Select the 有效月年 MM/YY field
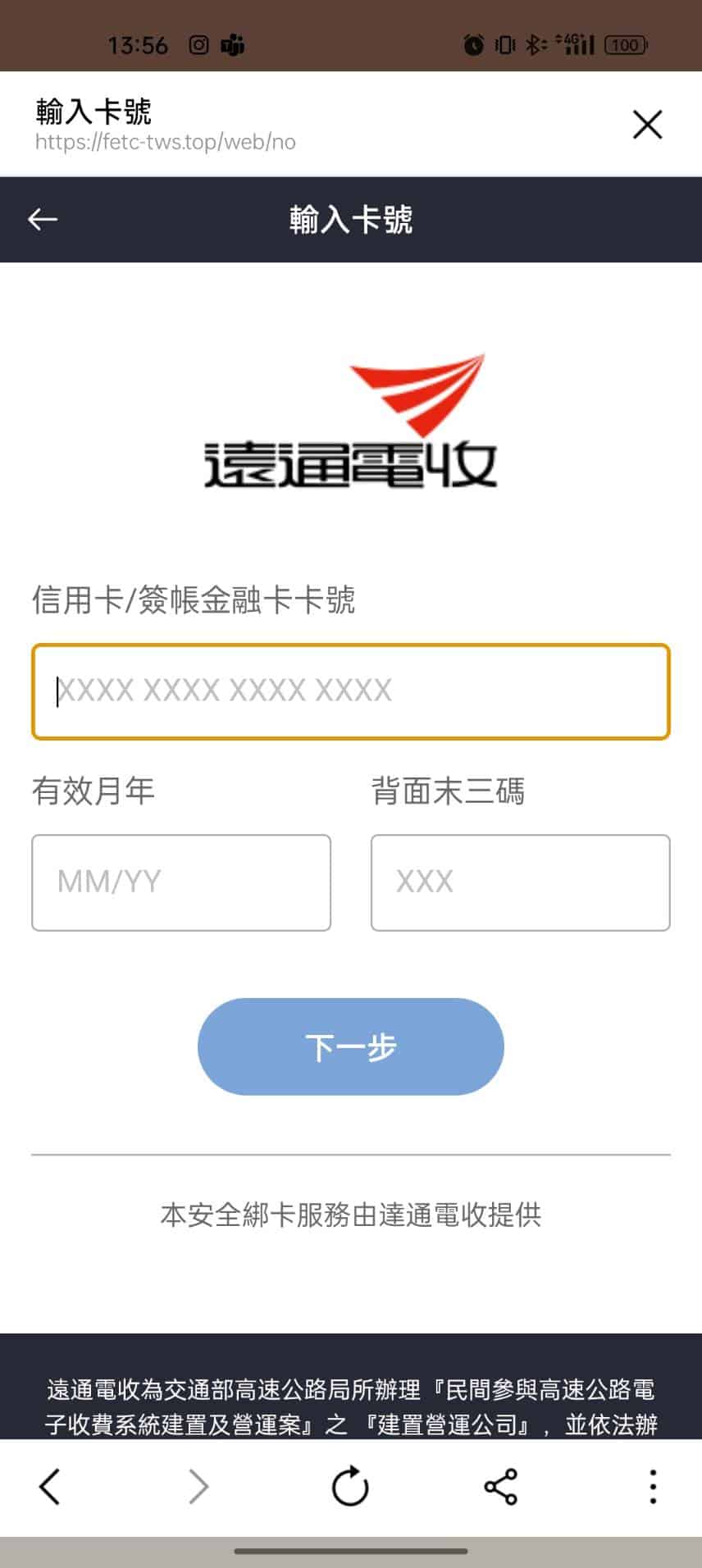The image size is (702, 1568). click(181, 882)
